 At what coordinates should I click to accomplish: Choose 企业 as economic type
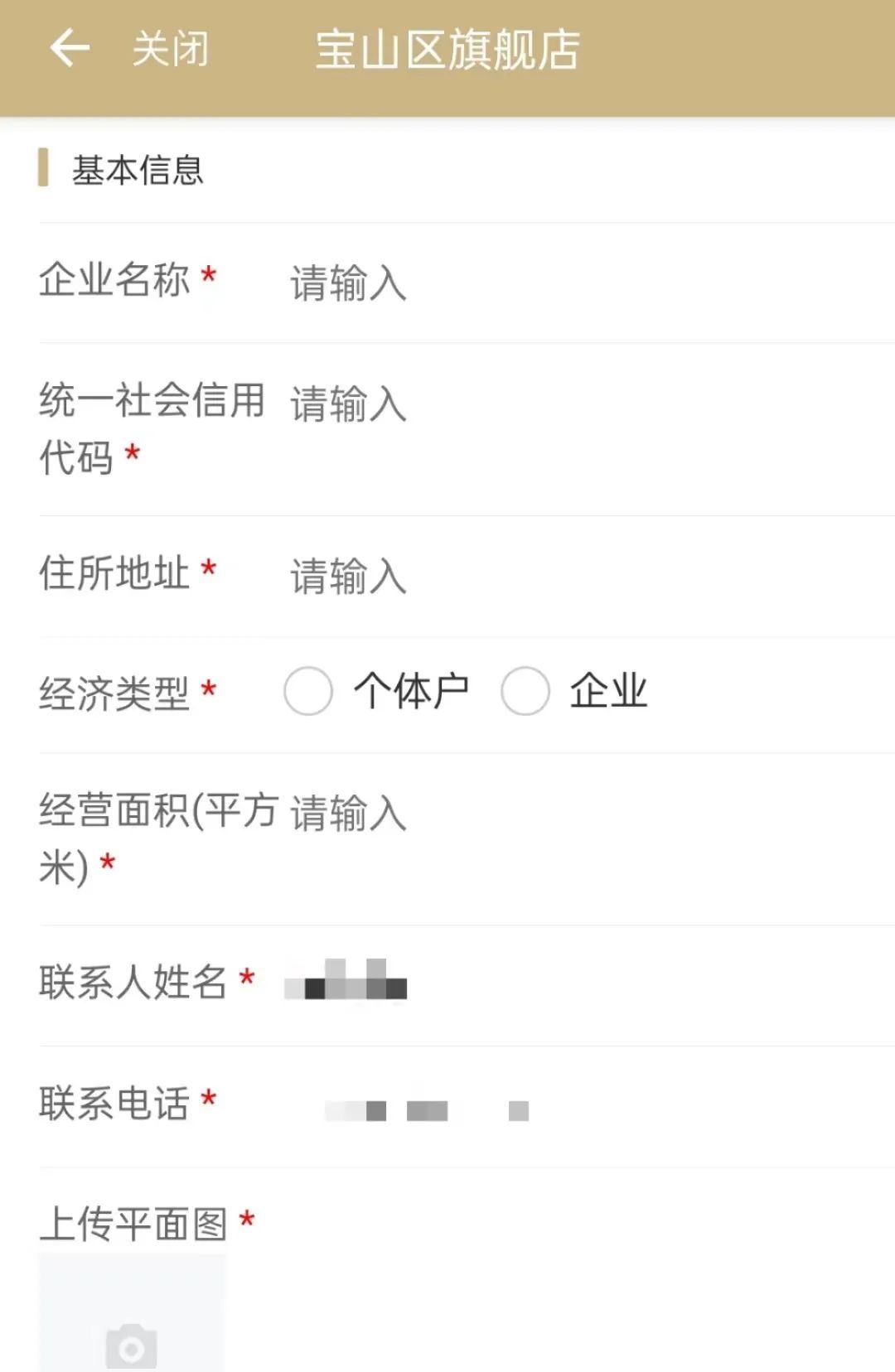coord(525,691)
